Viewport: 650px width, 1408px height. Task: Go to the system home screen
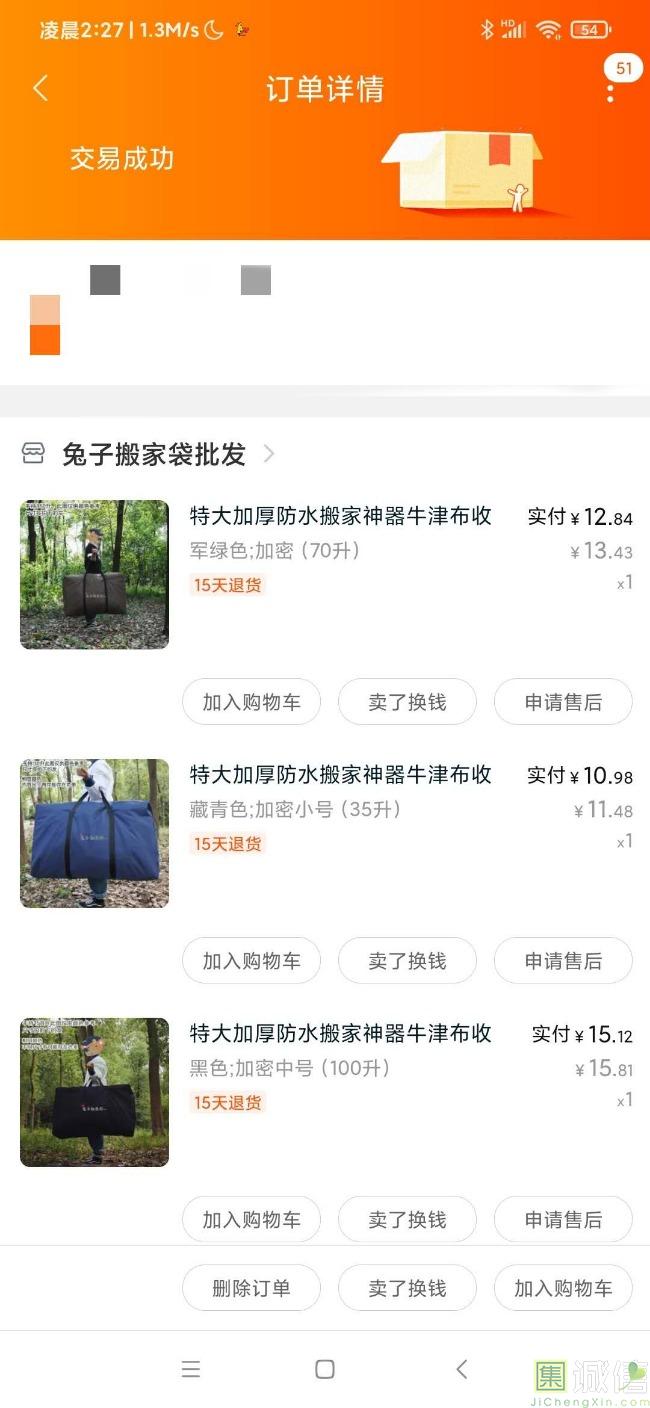[x=324, y=1369]
